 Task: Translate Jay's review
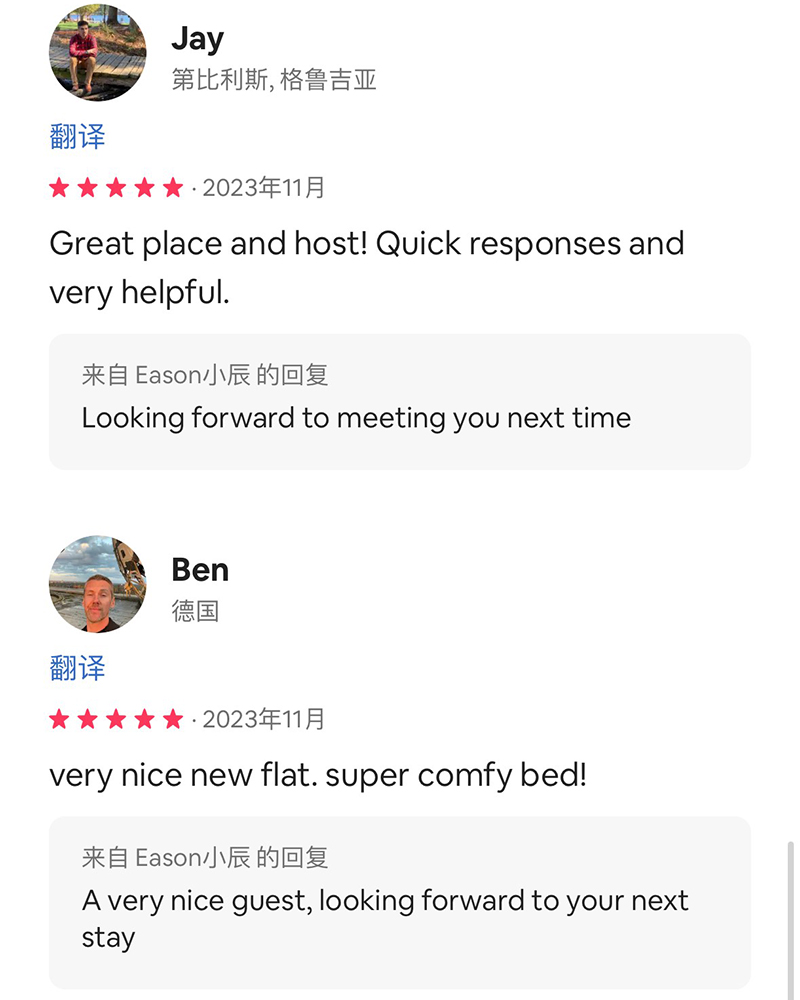tap(77, 137)
